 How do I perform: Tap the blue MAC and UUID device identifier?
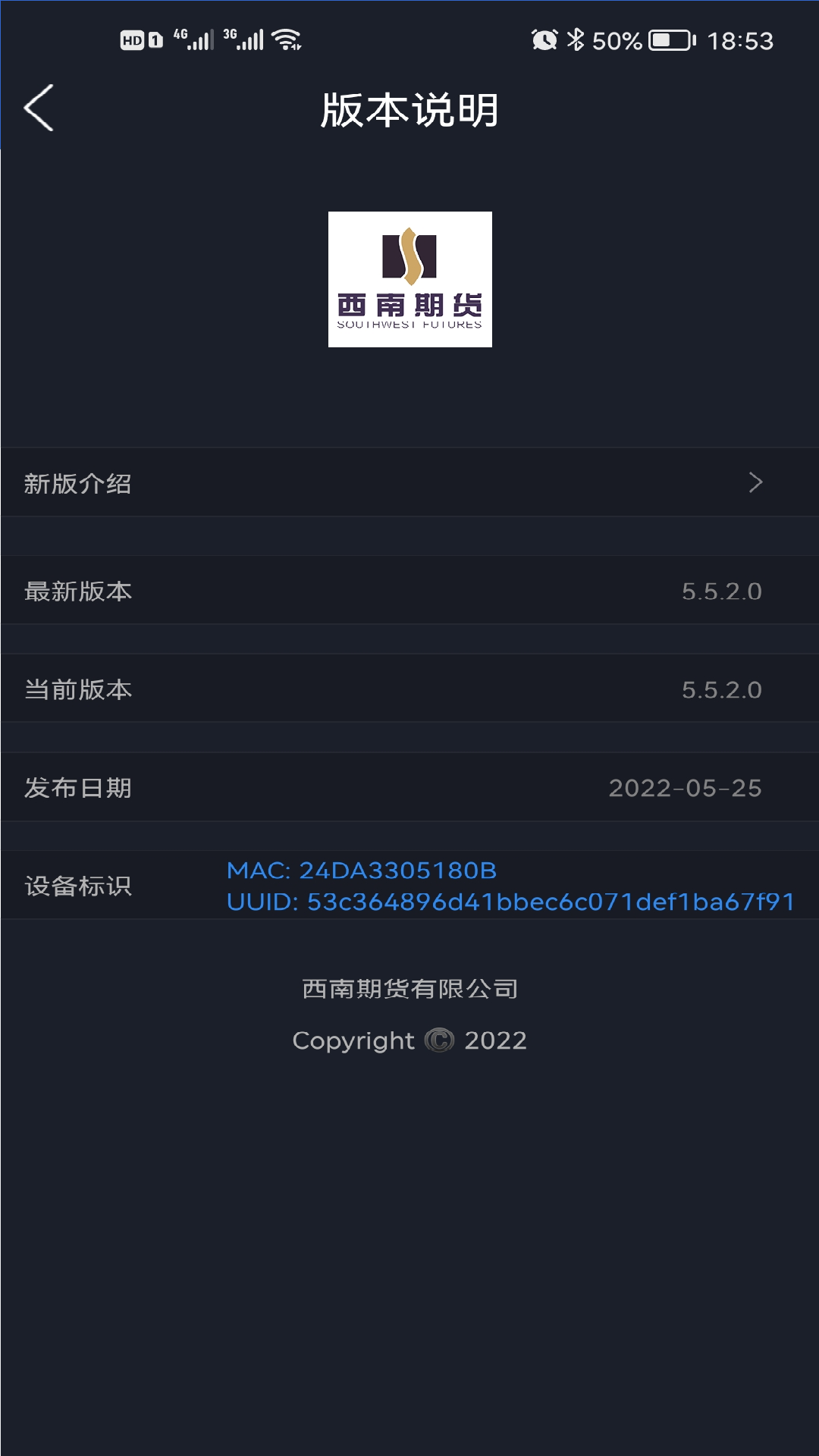(x=510, y=886)
